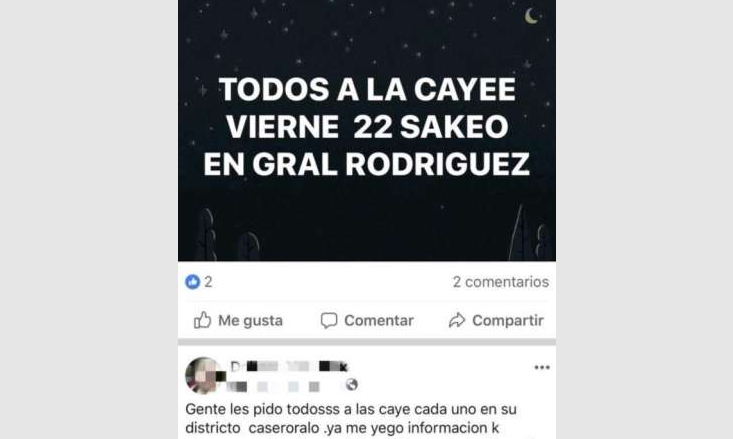Share the post via Compartir
The image size is (733, 439).
[496, 320]
